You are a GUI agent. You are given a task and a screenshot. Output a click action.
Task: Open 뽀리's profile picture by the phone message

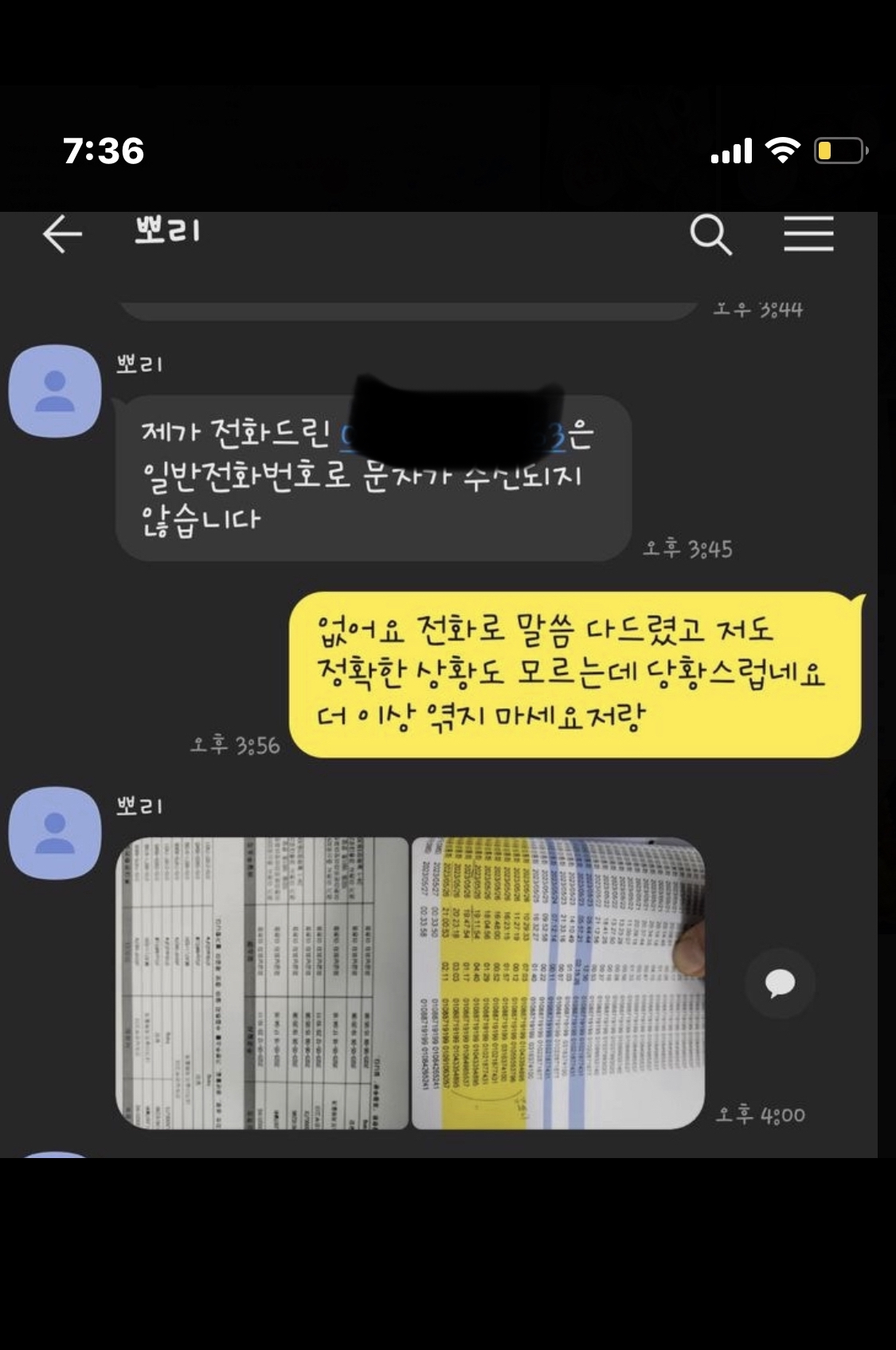(55, 391)
